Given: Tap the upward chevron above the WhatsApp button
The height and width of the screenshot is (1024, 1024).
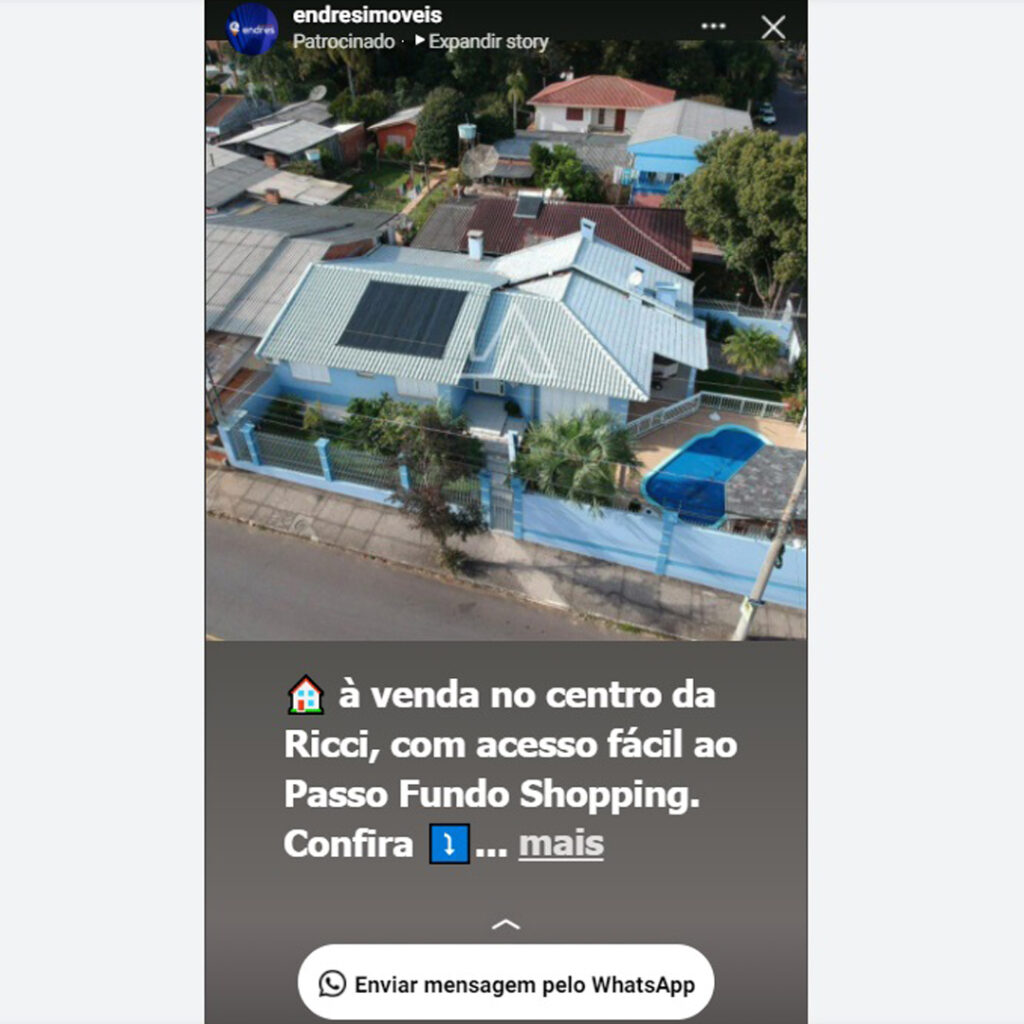Looking at the screenshot, I should tap(506, 924).
